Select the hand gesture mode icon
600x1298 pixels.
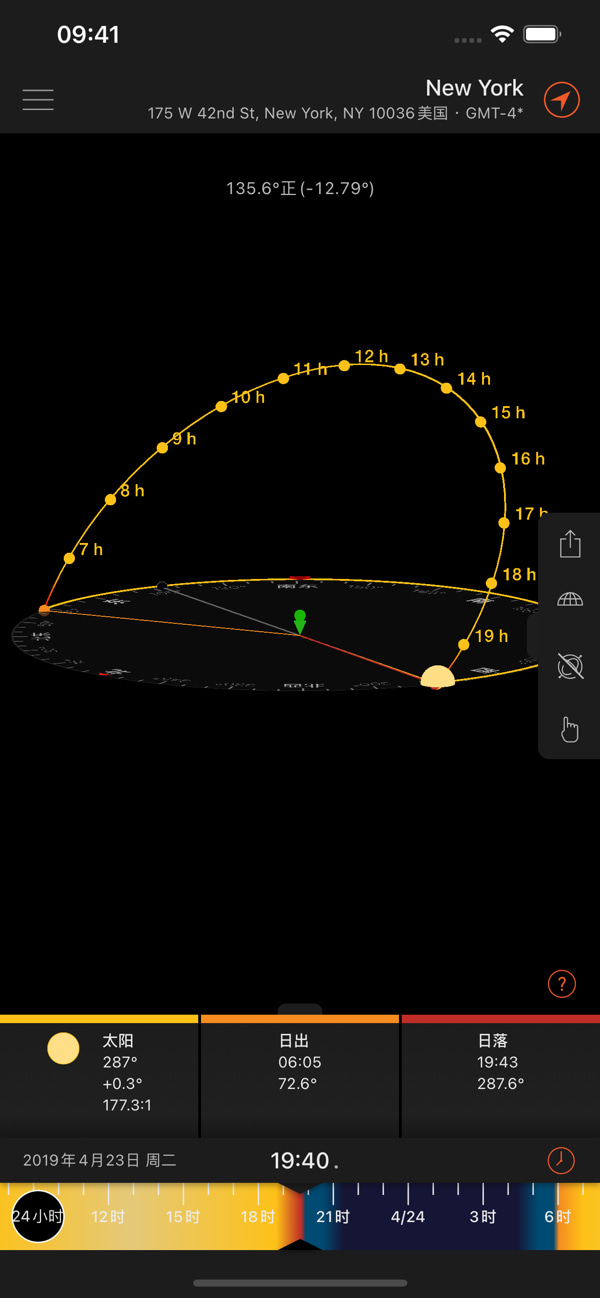tap(570, 730)
